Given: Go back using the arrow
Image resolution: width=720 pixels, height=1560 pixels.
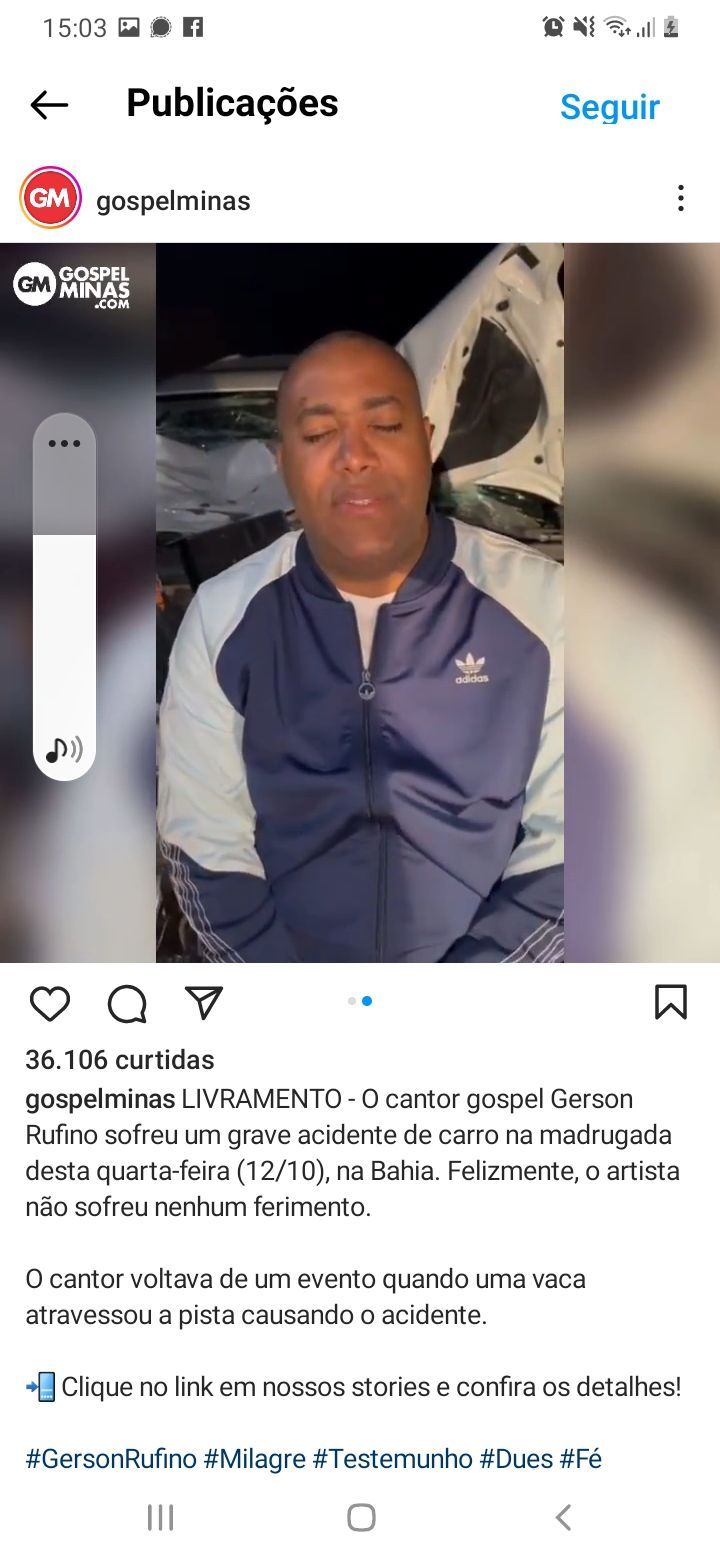Looking at the screenshot, I should point(48,104).
